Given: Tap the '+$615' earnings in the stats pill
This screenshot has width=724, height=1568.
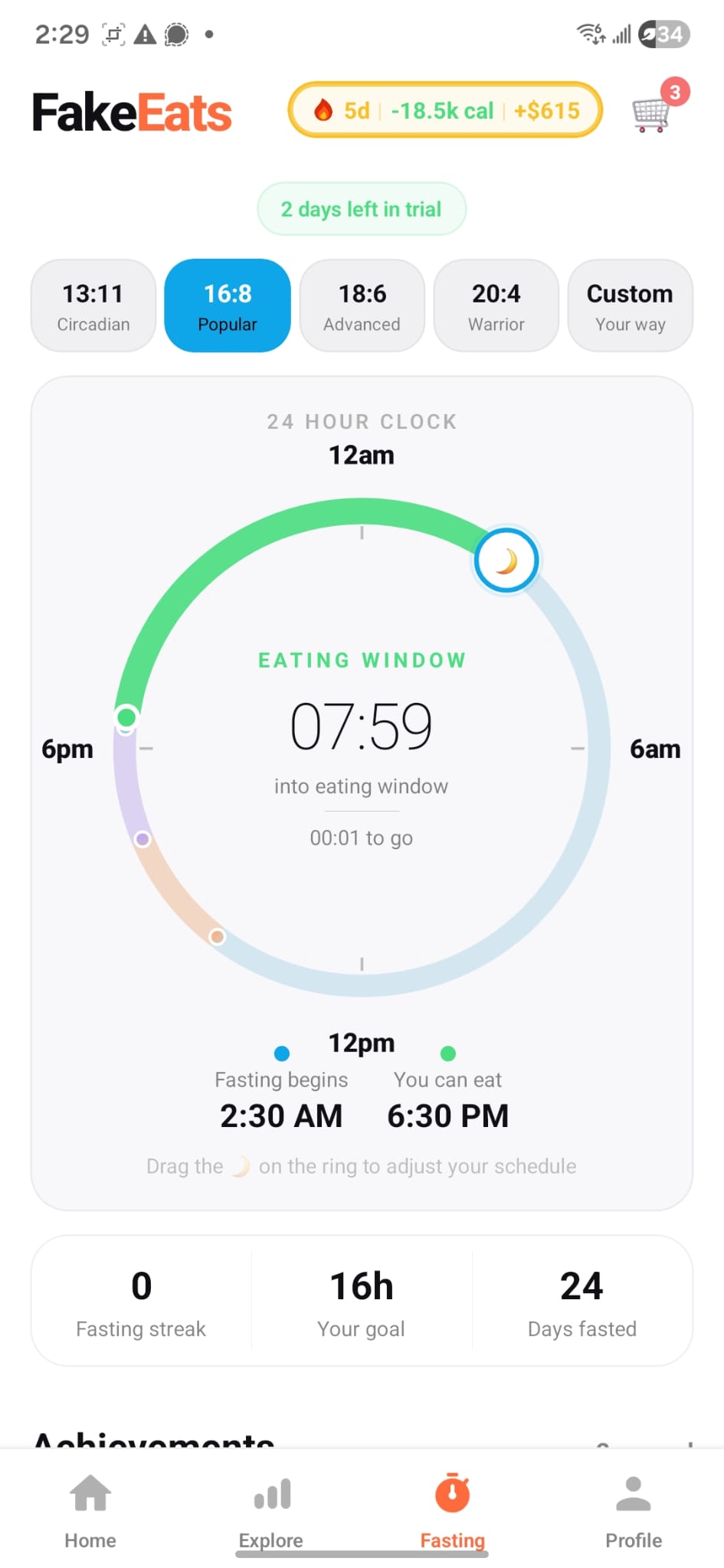Looking at the screenshot, I should coord(547,110).
